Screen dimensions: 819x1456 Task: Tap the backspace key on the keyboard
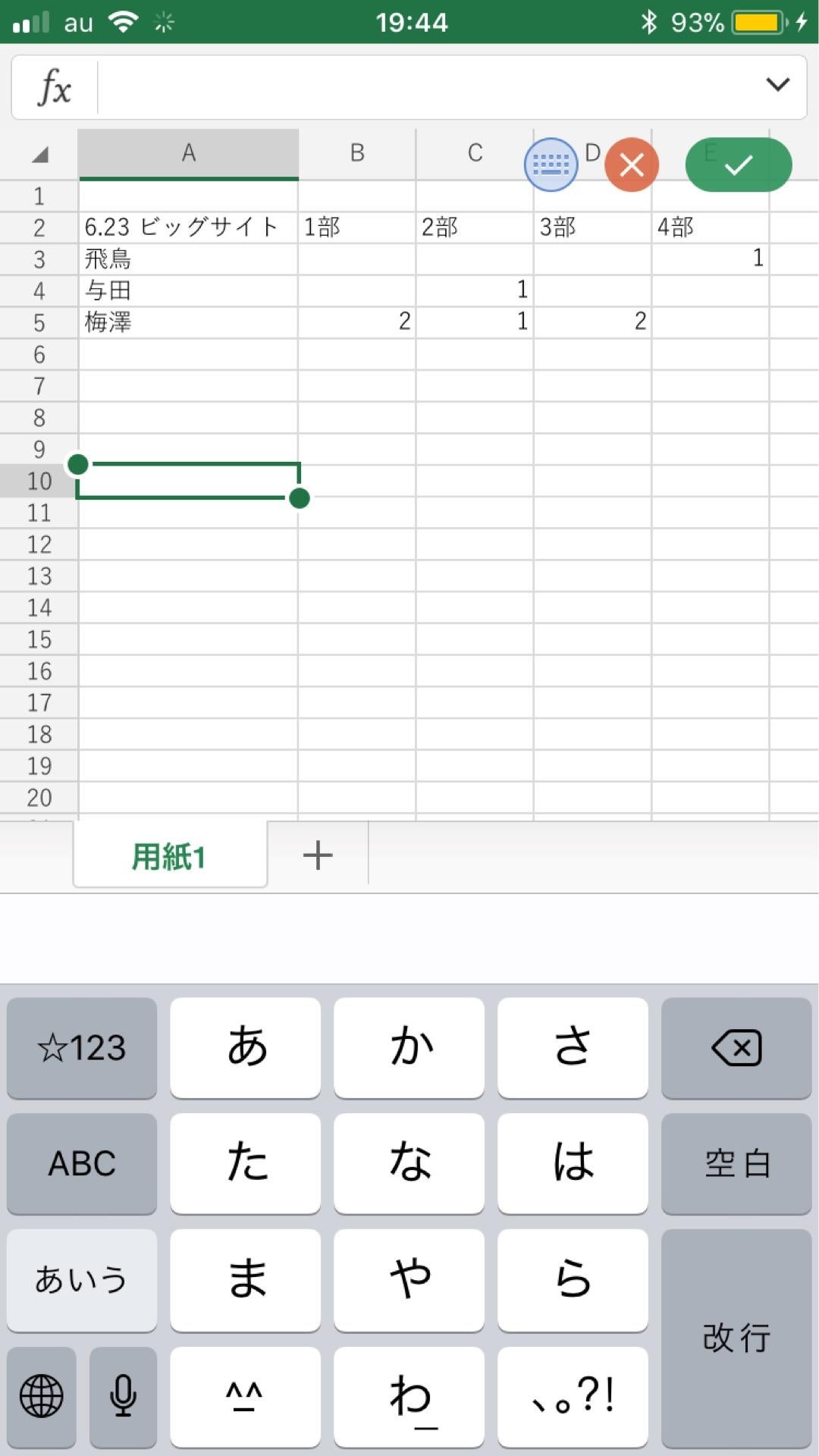tap(735, 1048)
